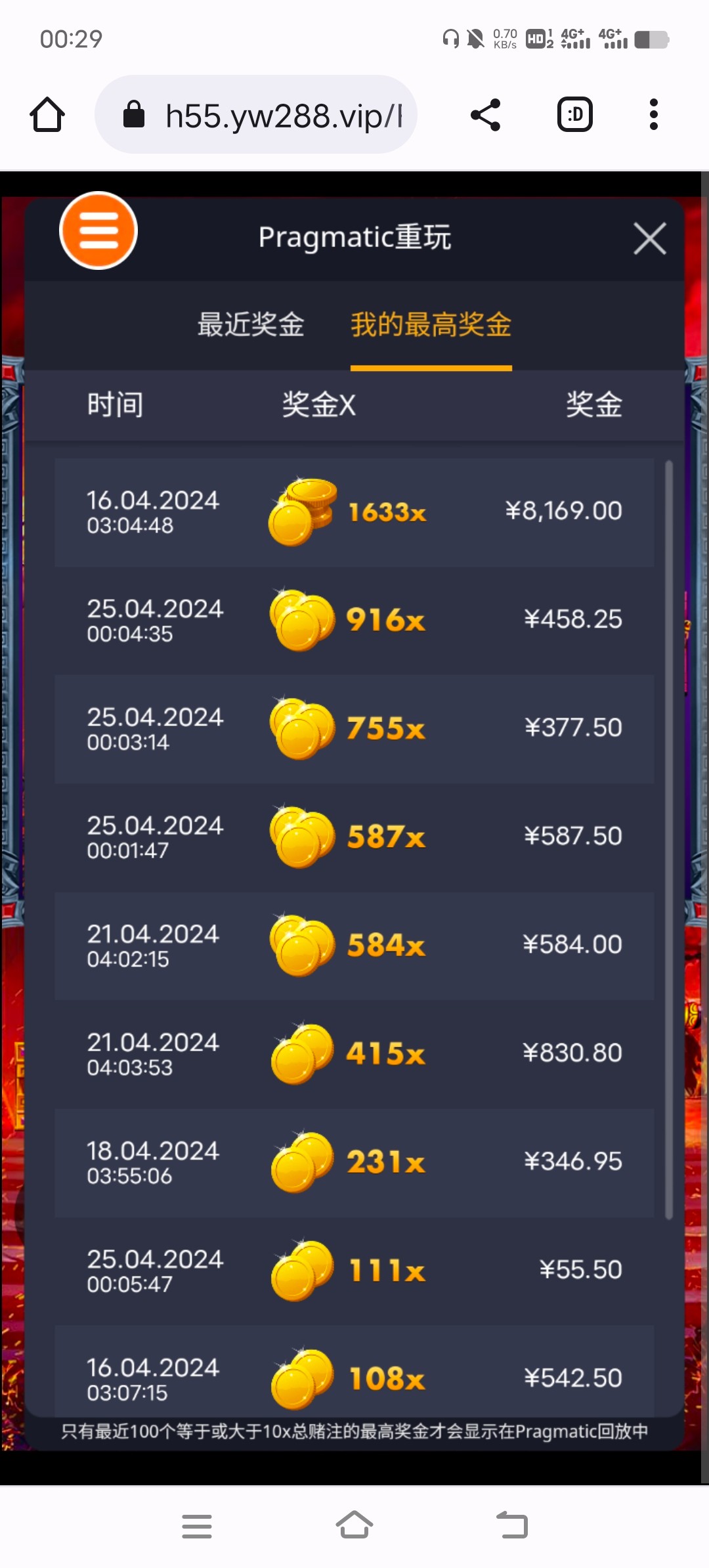The width and height of the screenshot is (709, 1568).
Task: Open the browser tab switcher
Action: (x=575, y=115)
